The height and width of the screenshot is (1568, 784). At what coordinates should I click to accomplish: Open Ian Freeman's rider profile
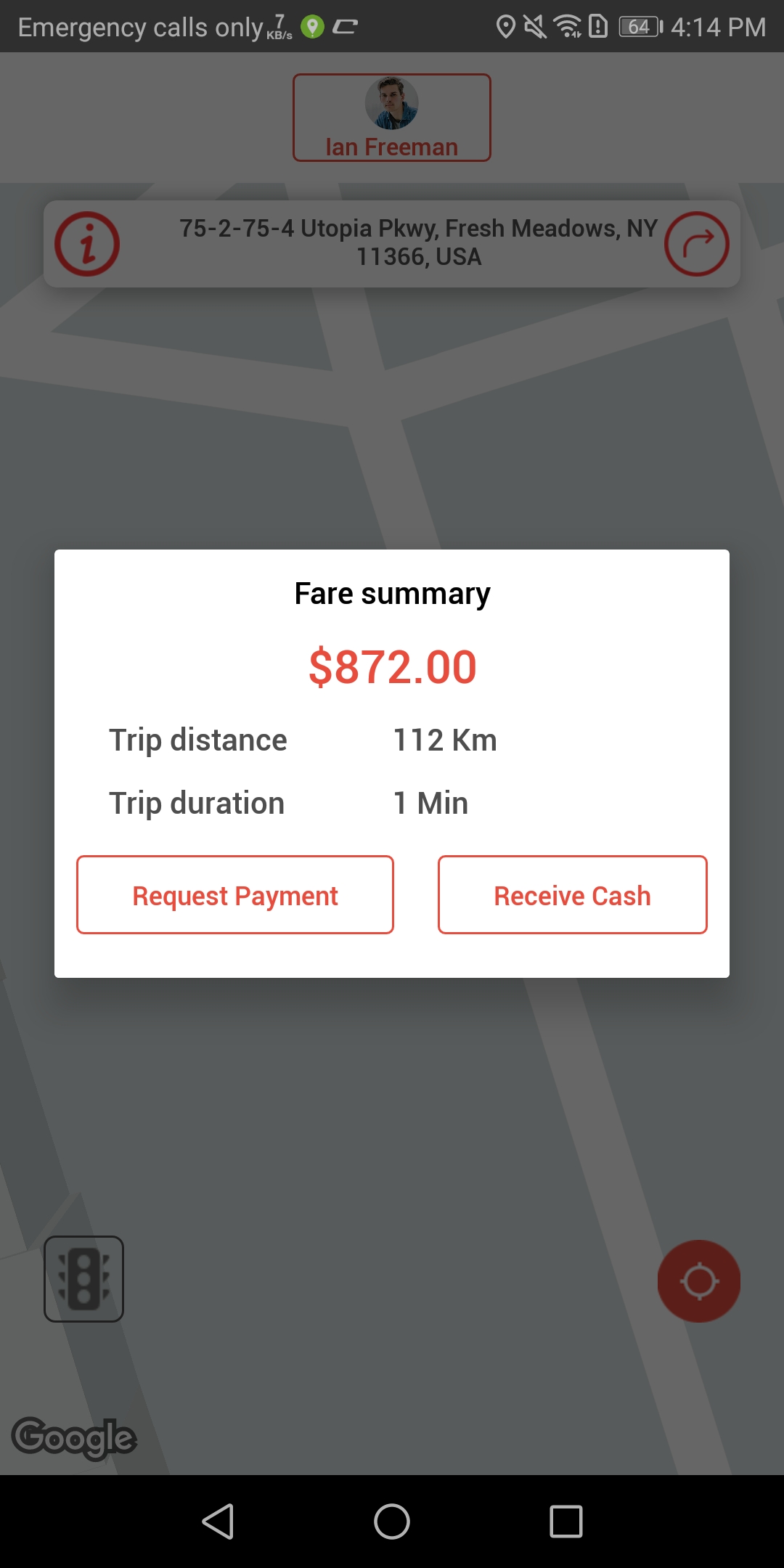391,118
